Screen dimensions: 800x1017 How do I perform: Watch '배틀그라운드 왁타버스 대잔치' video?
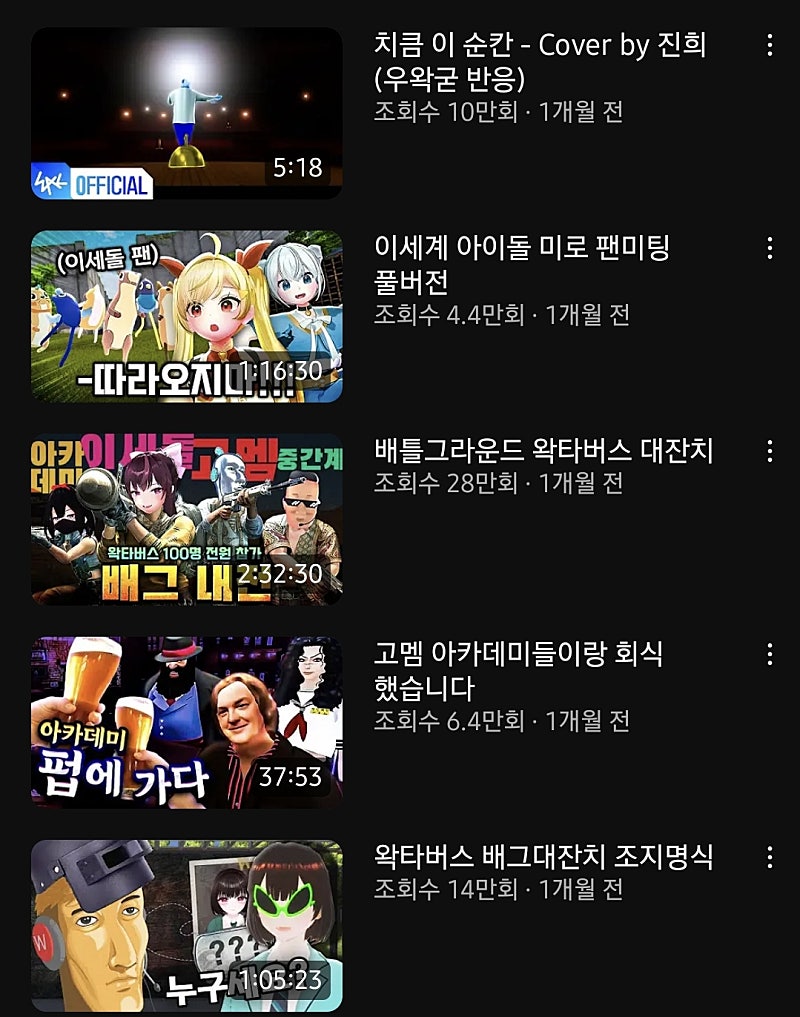click(x=187, y=519)
